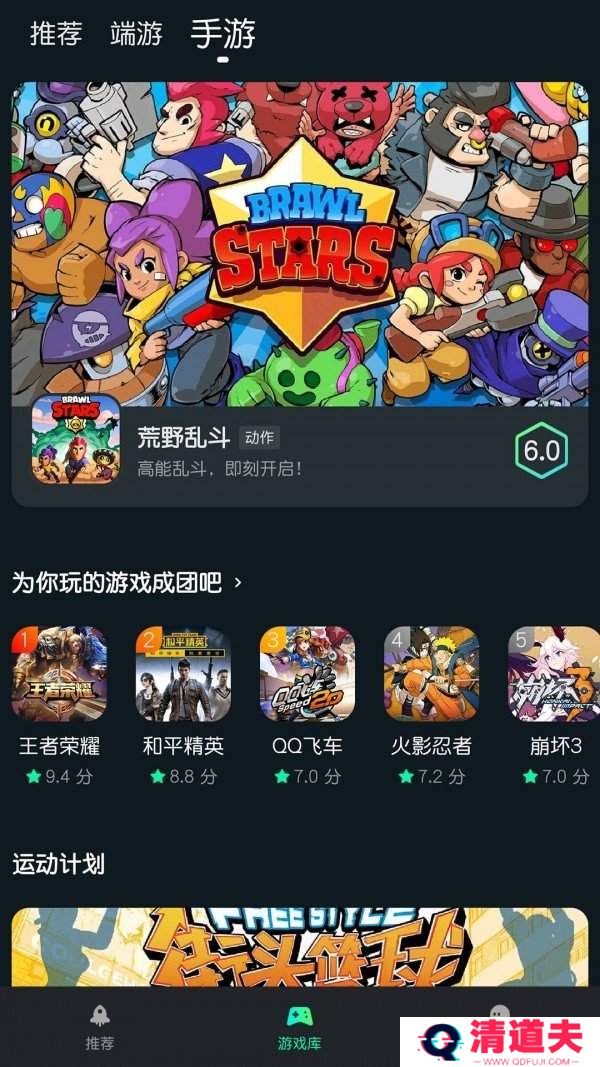Go to the 推荐 bottom tab
Image resolution: width=600 pixels, height=1067 pixels.
100,1028
